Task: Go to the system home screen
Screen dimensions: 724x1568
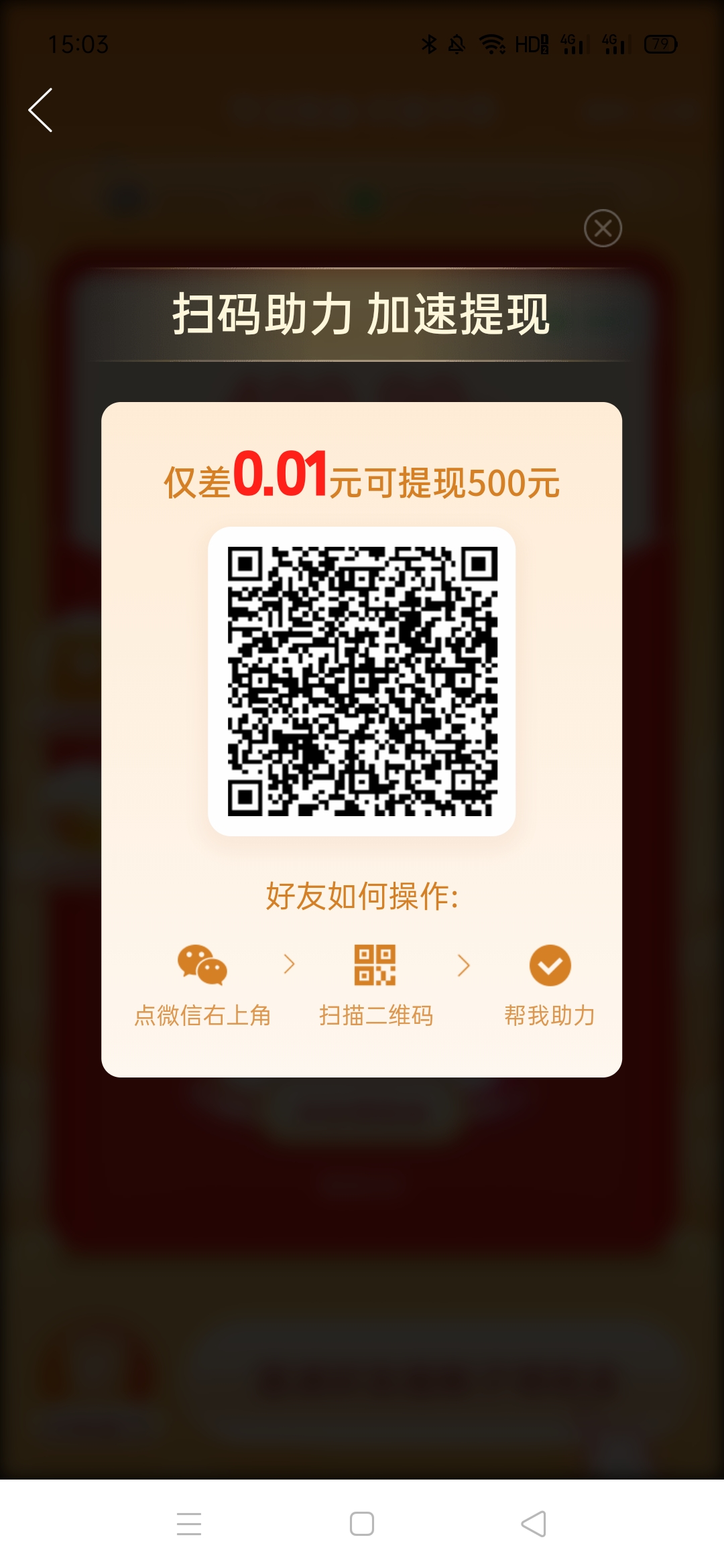Action: point(362,1524)
